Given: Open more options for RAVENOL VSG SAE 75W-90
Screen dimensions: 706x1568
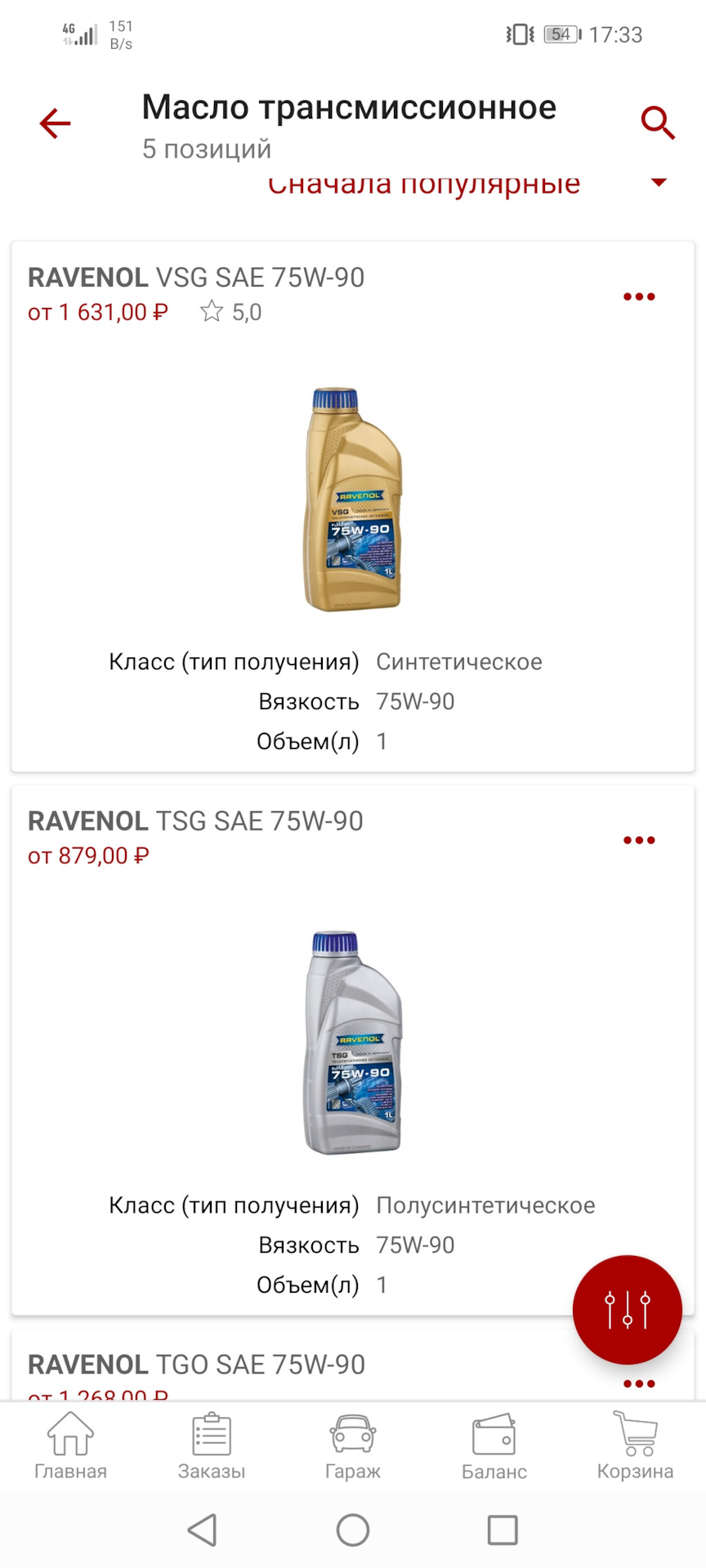Looking at the screenshot, I should click(x=639, y=296).
